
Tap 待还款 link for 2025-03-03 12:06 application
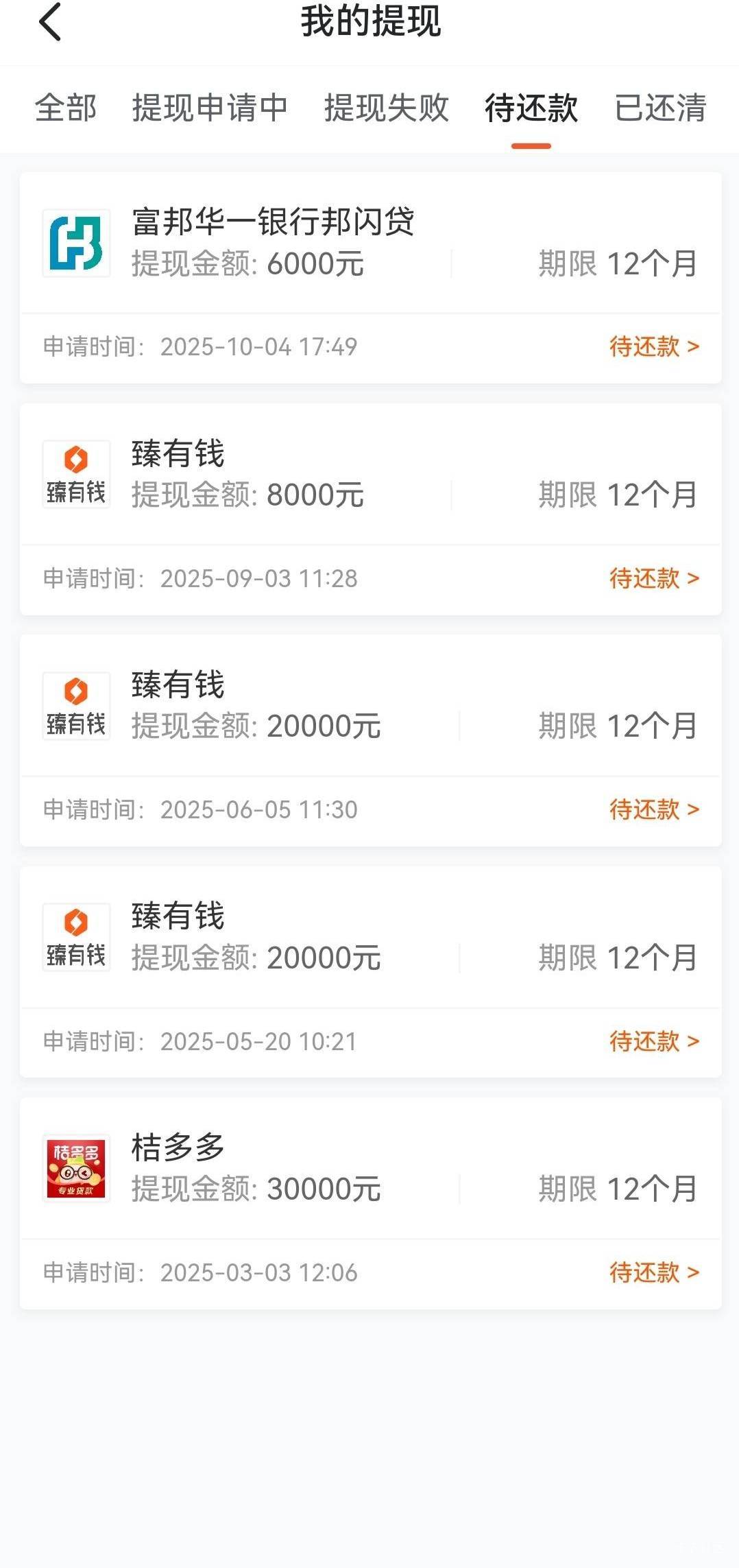click(654, 1273)
